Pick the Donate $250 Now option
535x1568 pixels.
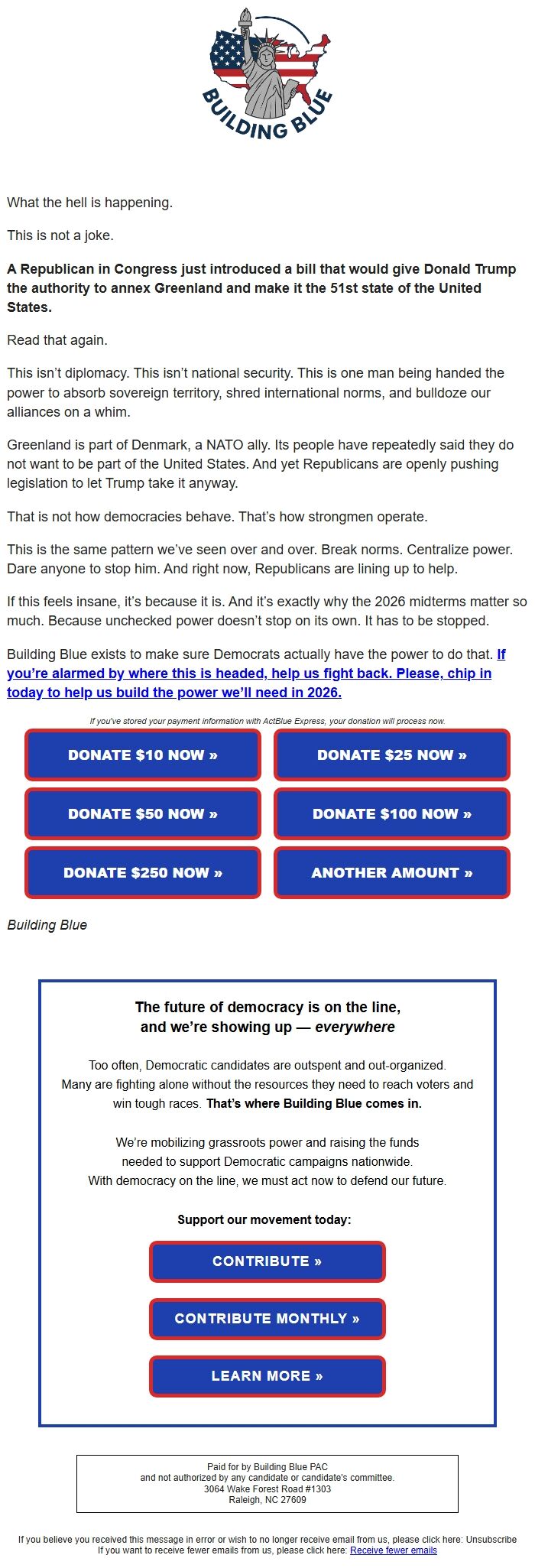pos(143,873)
